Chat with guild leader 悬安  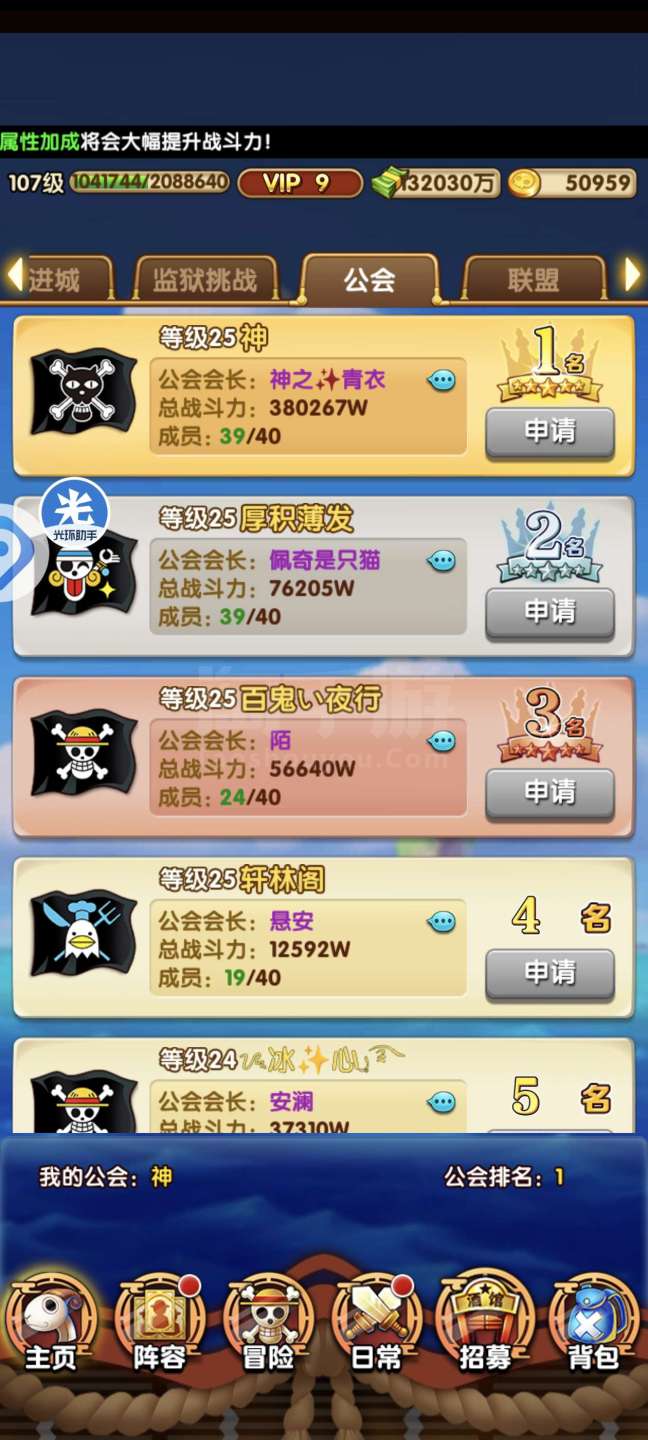pyautogui.click(x=441, y=922)
